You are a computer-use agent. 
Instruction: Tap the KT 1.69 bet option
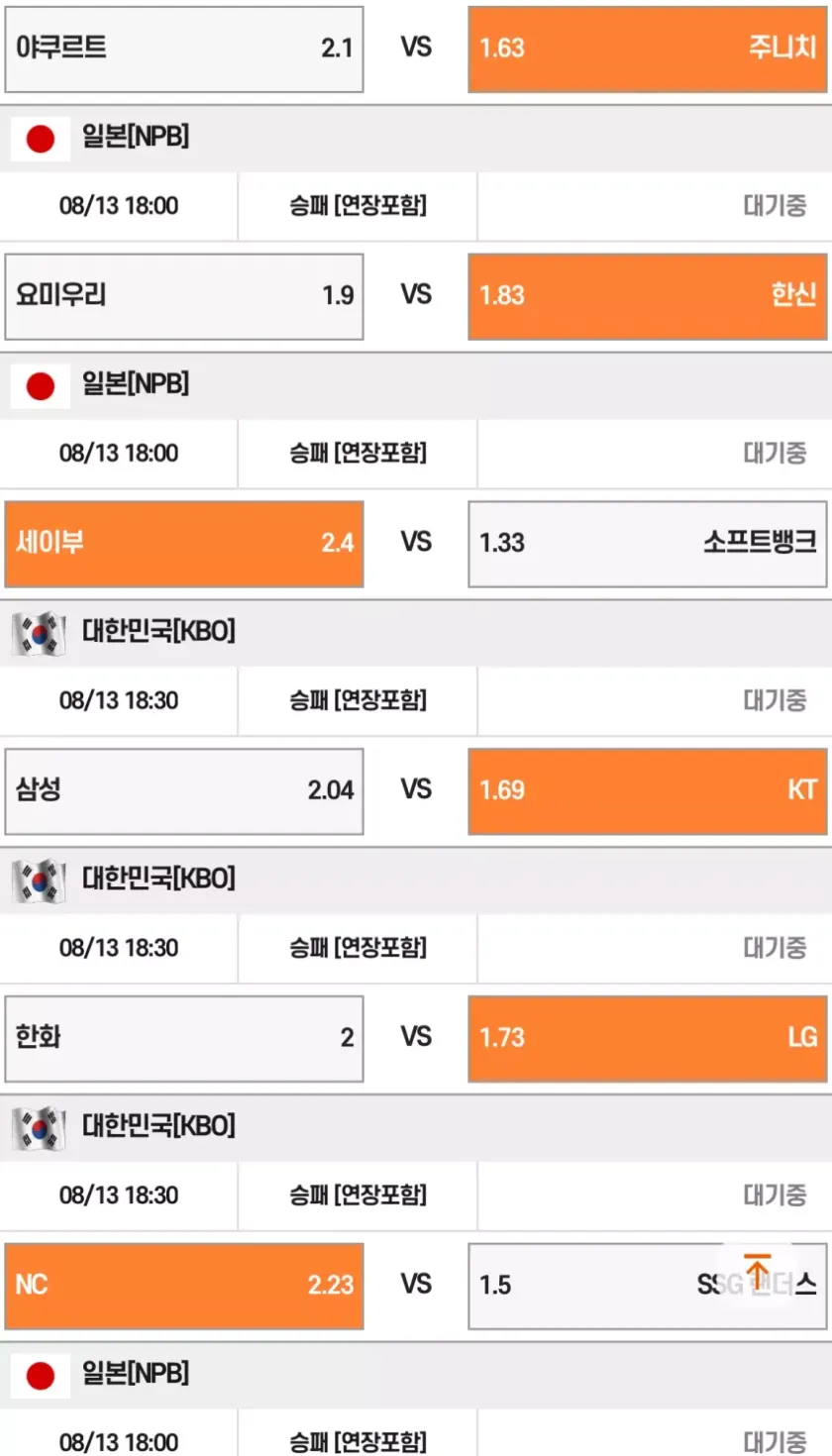pos(648,791)
